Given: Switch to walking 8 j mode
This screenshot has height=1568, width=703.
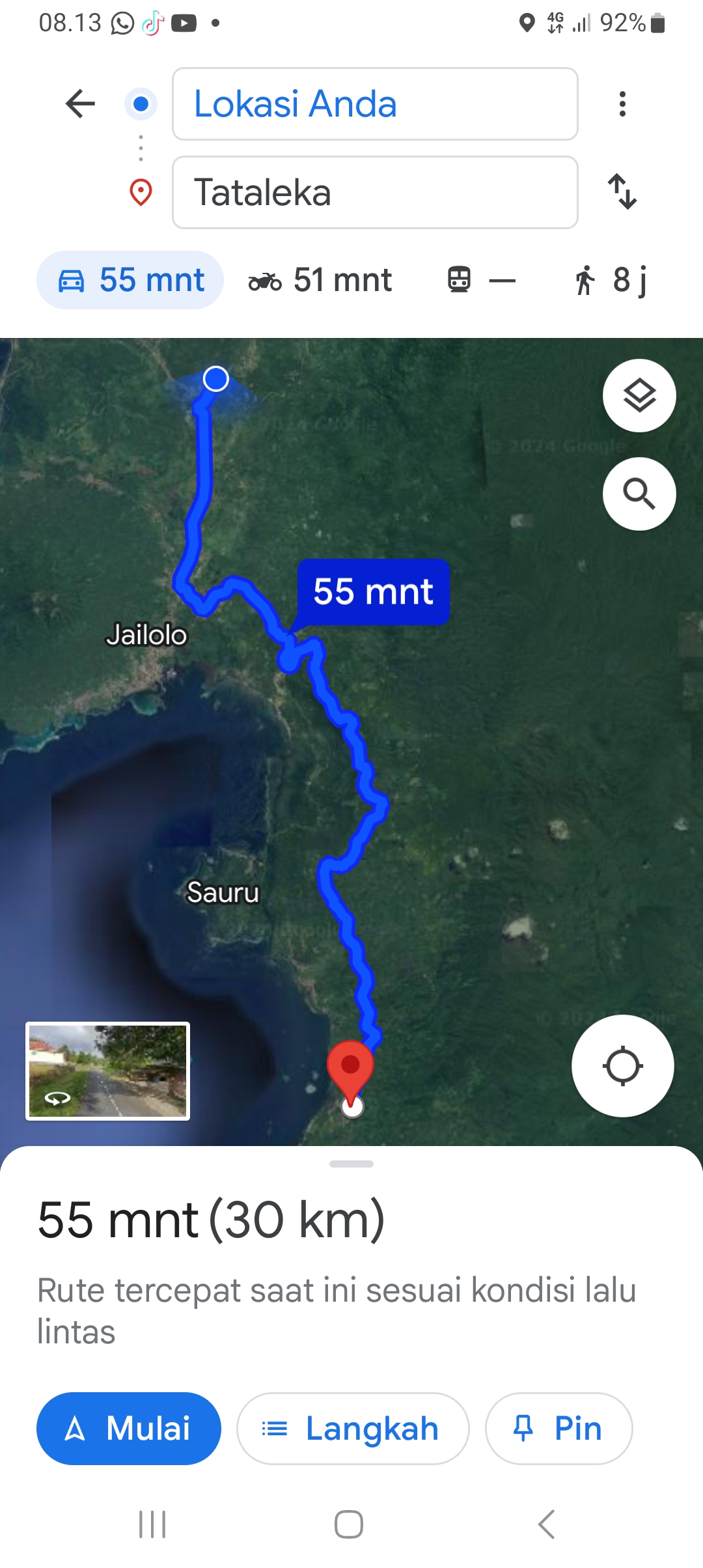Looking at the screenshot, I should pyautogui.click(x=610, y=280).
